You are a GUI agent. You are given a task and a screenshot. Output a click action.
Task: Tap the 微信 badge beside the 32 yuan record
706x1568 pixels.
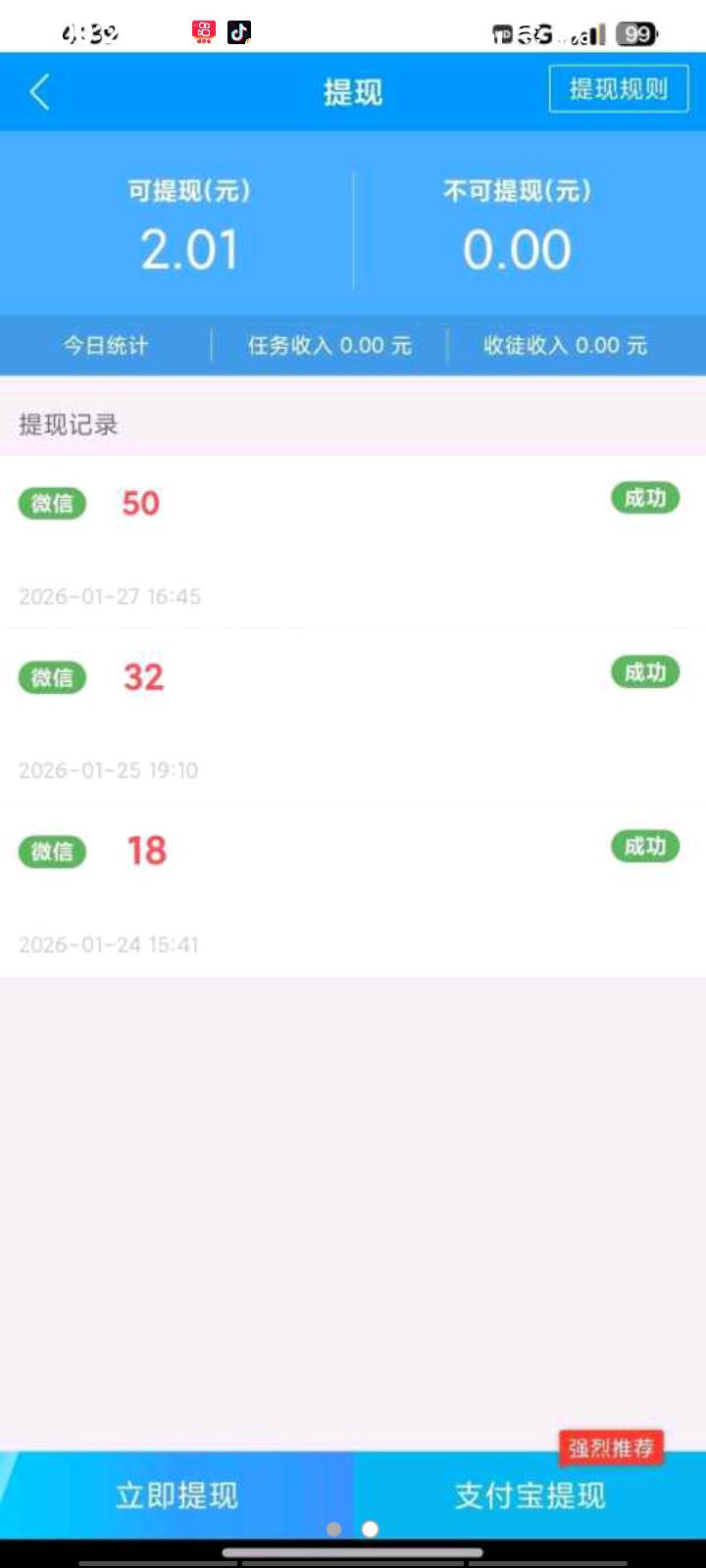coord(51,677)
